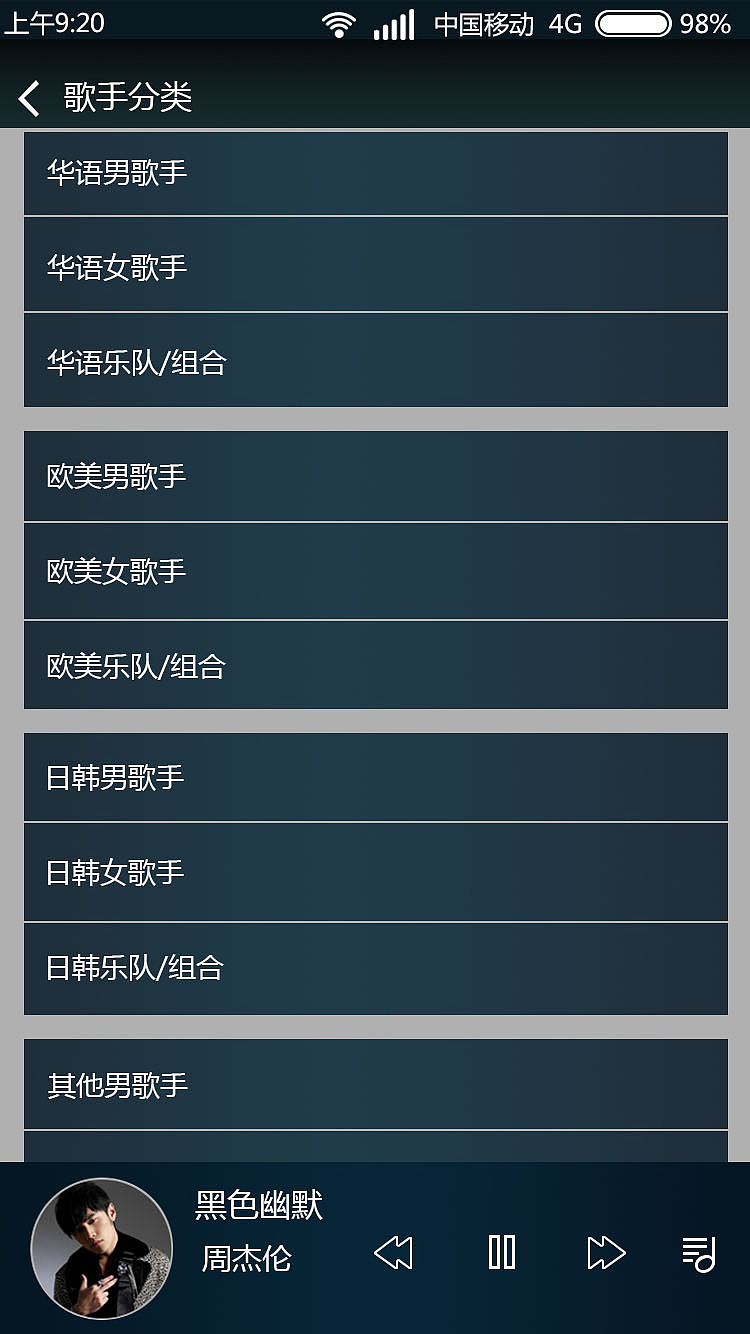
Task: Expand the 欧美男歌手 list entry
Action: (x=375, y=476)
